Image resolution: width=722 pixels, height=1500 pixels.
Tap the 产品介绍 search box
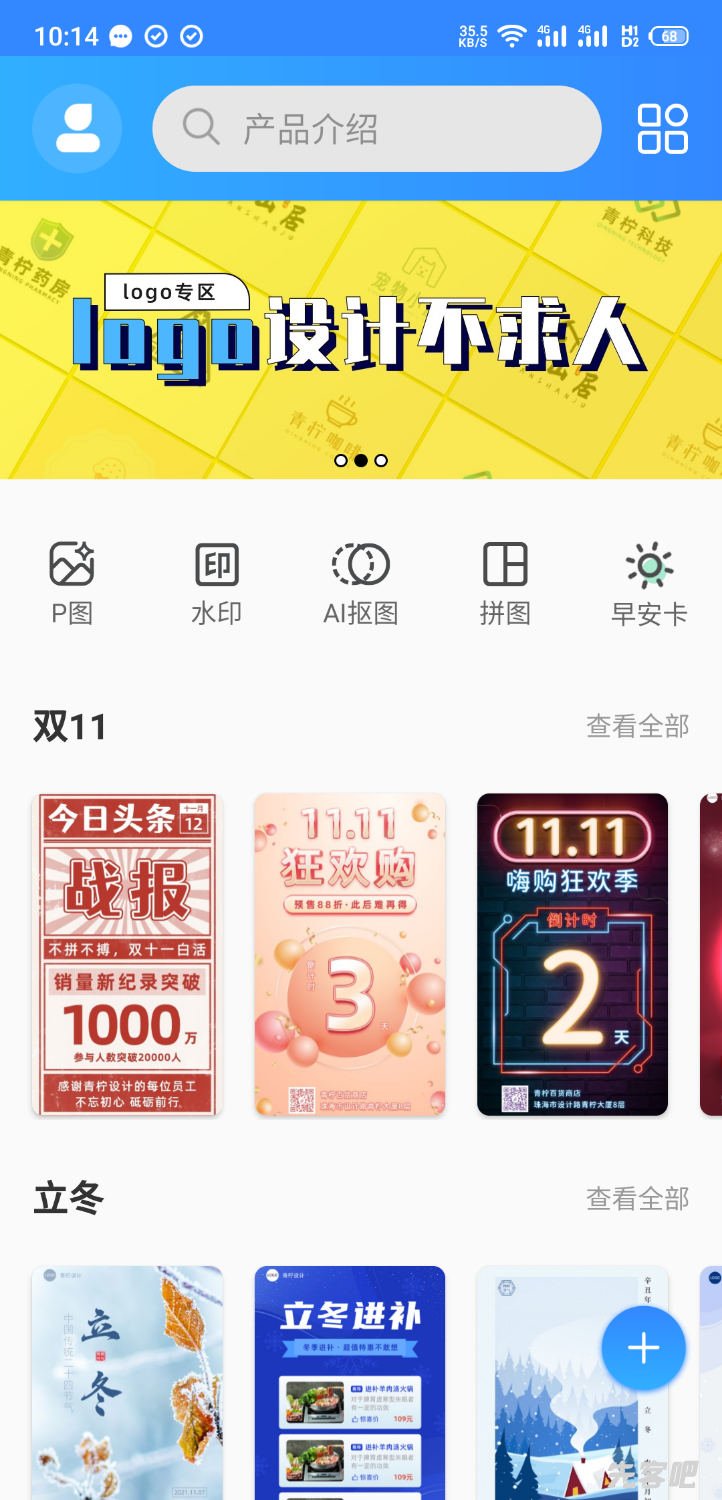376,129
